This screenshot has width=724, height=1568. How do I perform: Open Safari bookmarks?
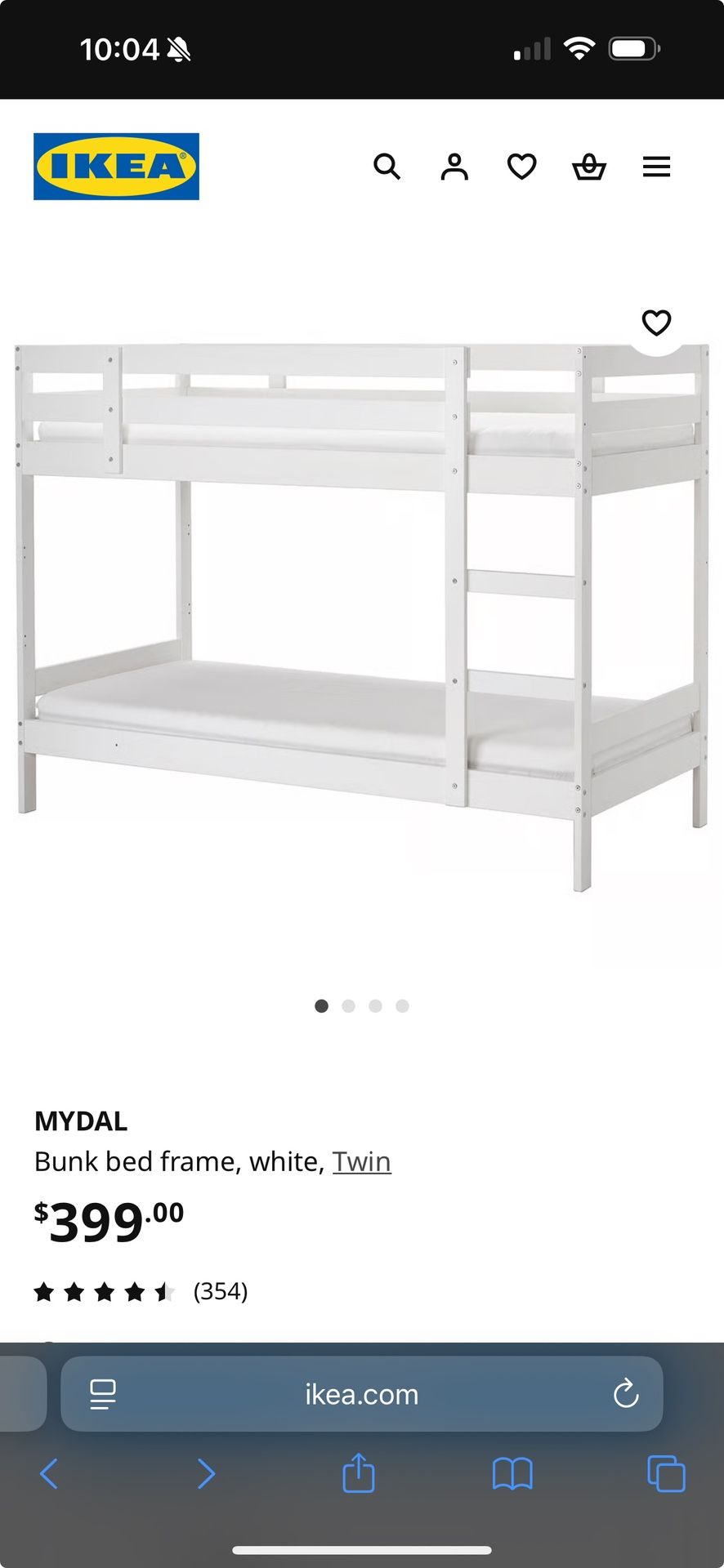tap(512, 1474)
